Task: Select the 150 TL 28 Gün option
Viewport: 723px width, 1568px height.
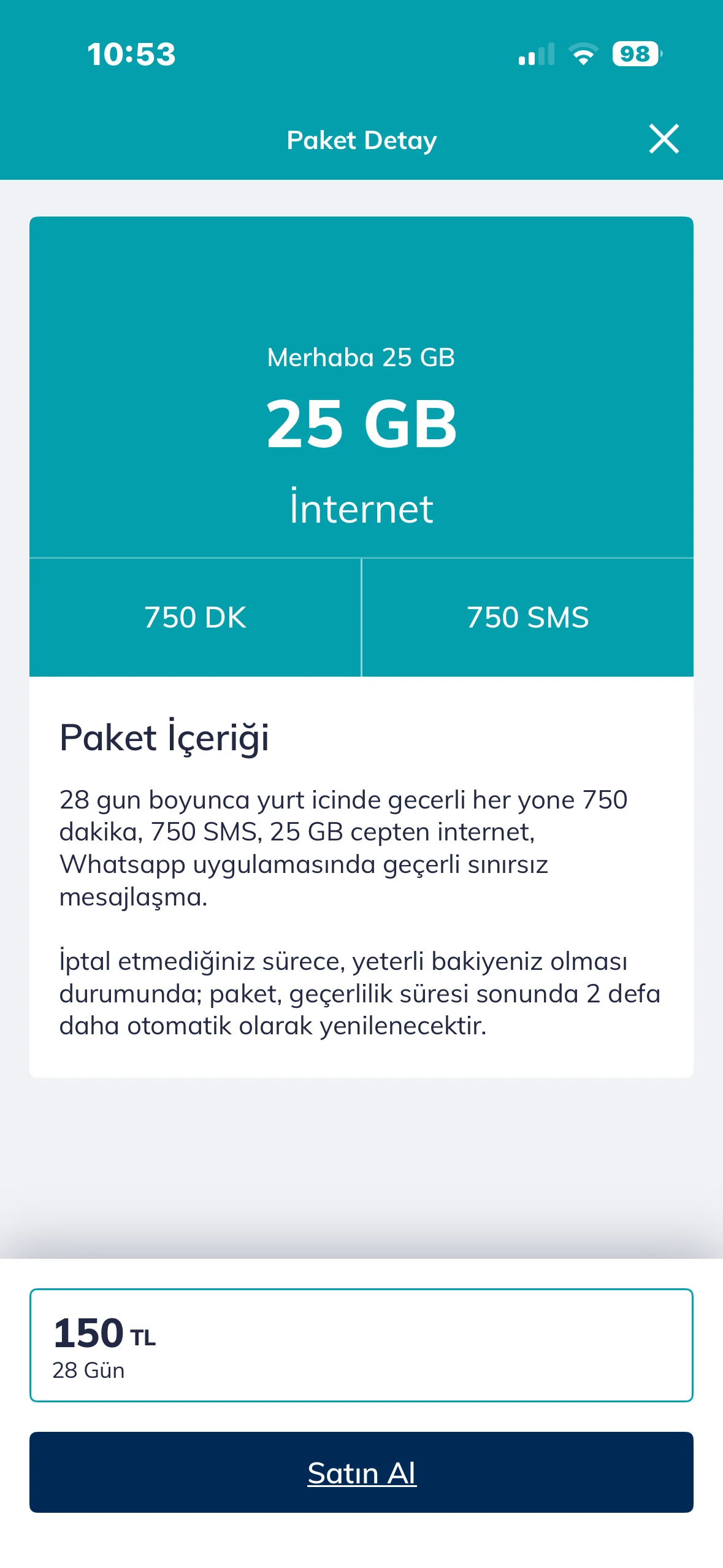Action: tap(361, 1345)
